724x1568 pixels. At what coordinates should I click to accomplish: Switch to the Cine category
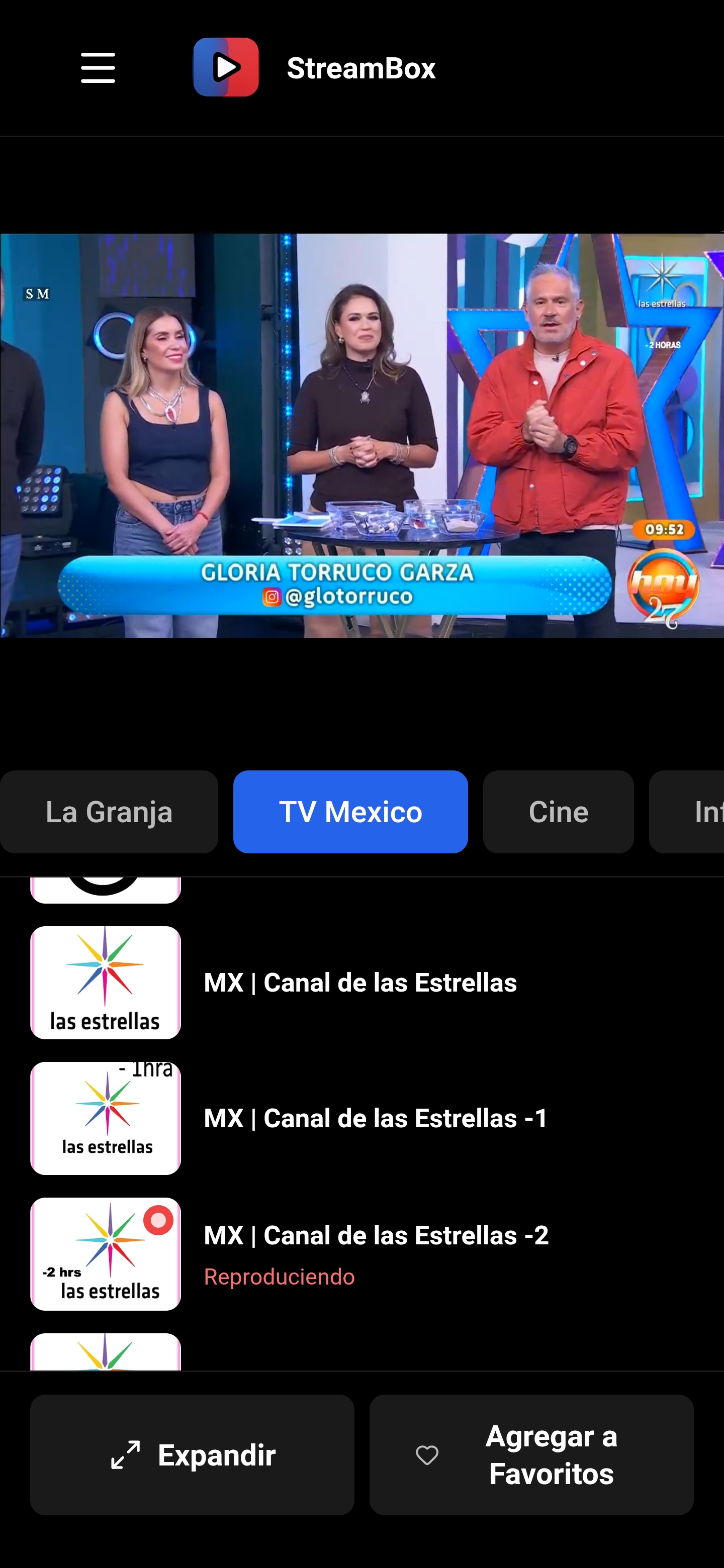pyautogui.click(x=558, y=811)
